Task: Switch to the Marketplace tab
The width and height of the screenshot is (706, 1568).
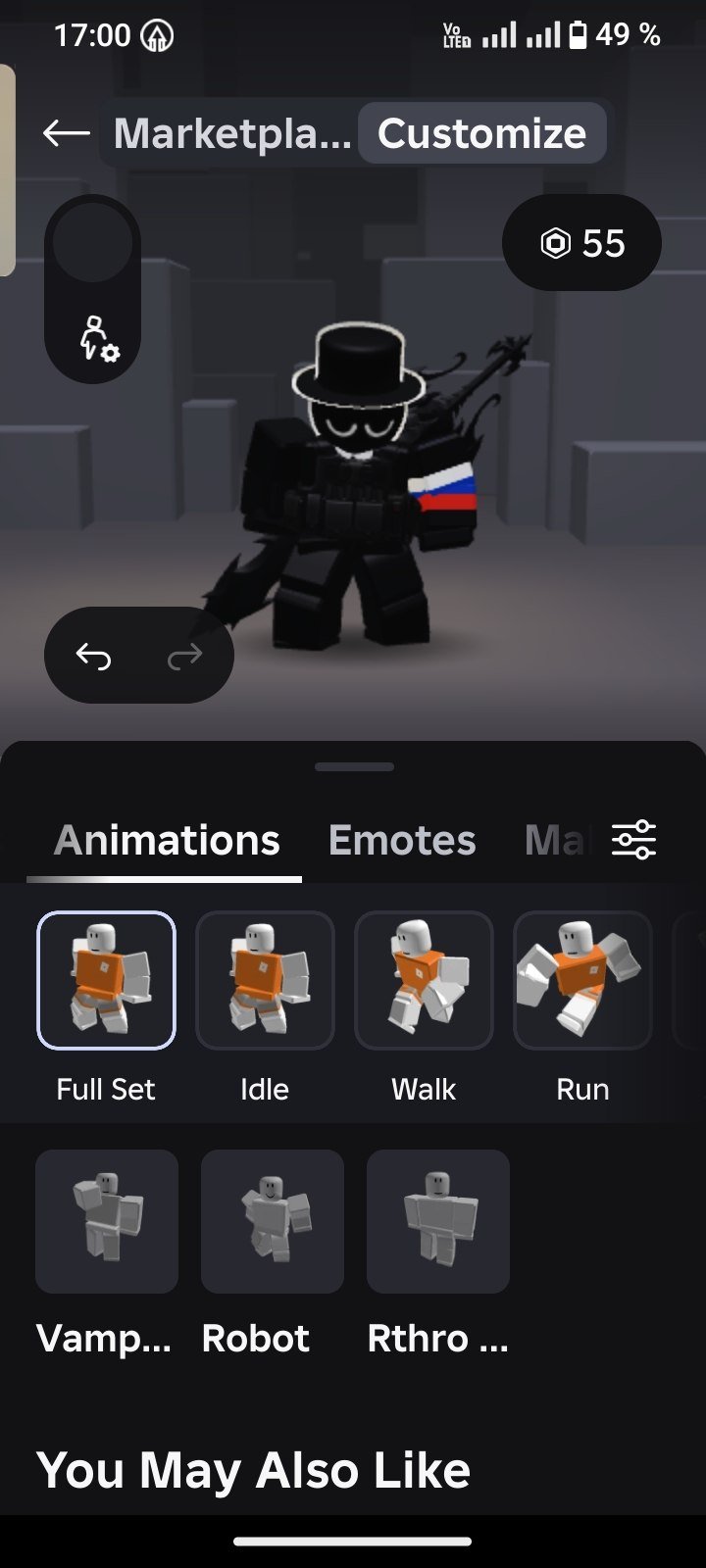Action: coord(232,133)
